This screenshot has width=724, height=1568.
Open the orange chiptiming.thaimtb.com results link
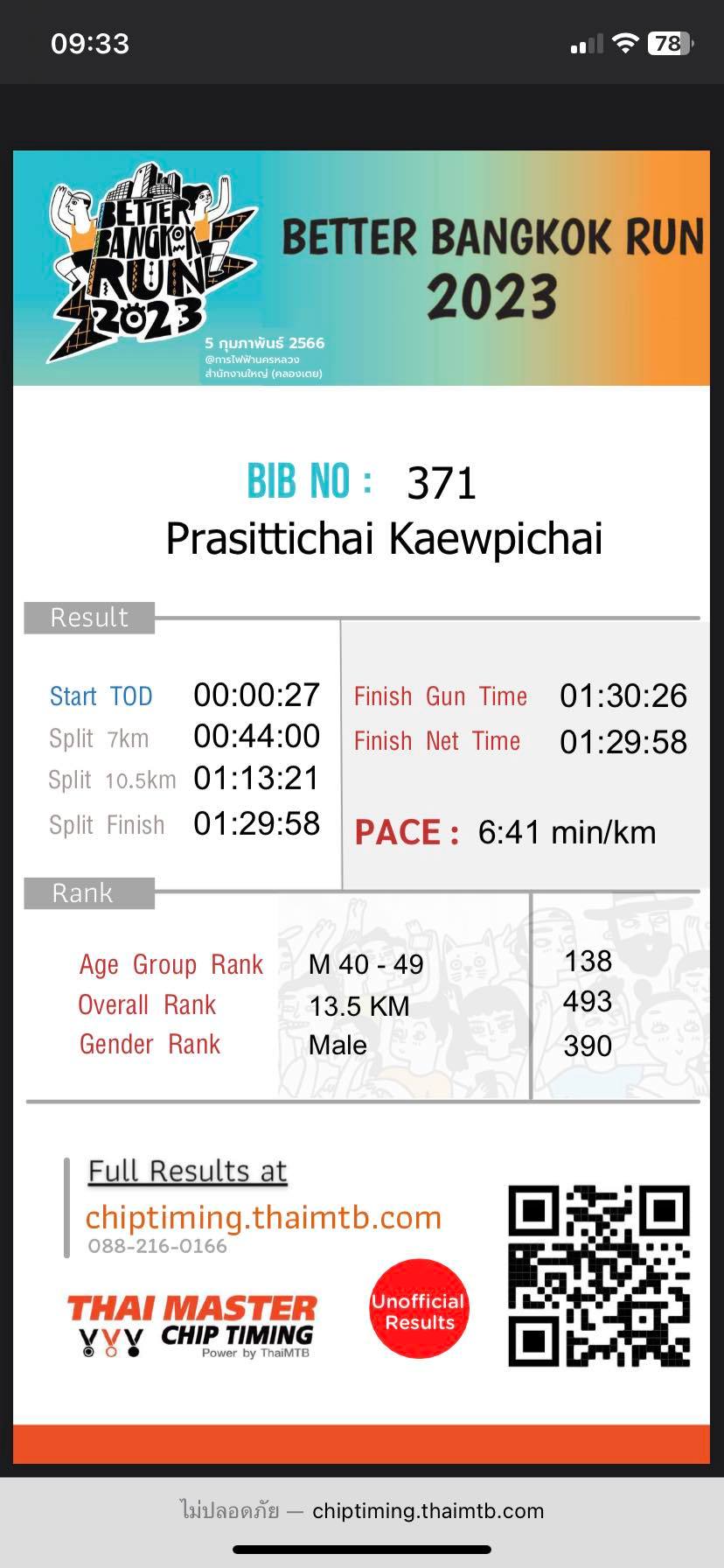pyautogui.click(x=263, y=1217)
